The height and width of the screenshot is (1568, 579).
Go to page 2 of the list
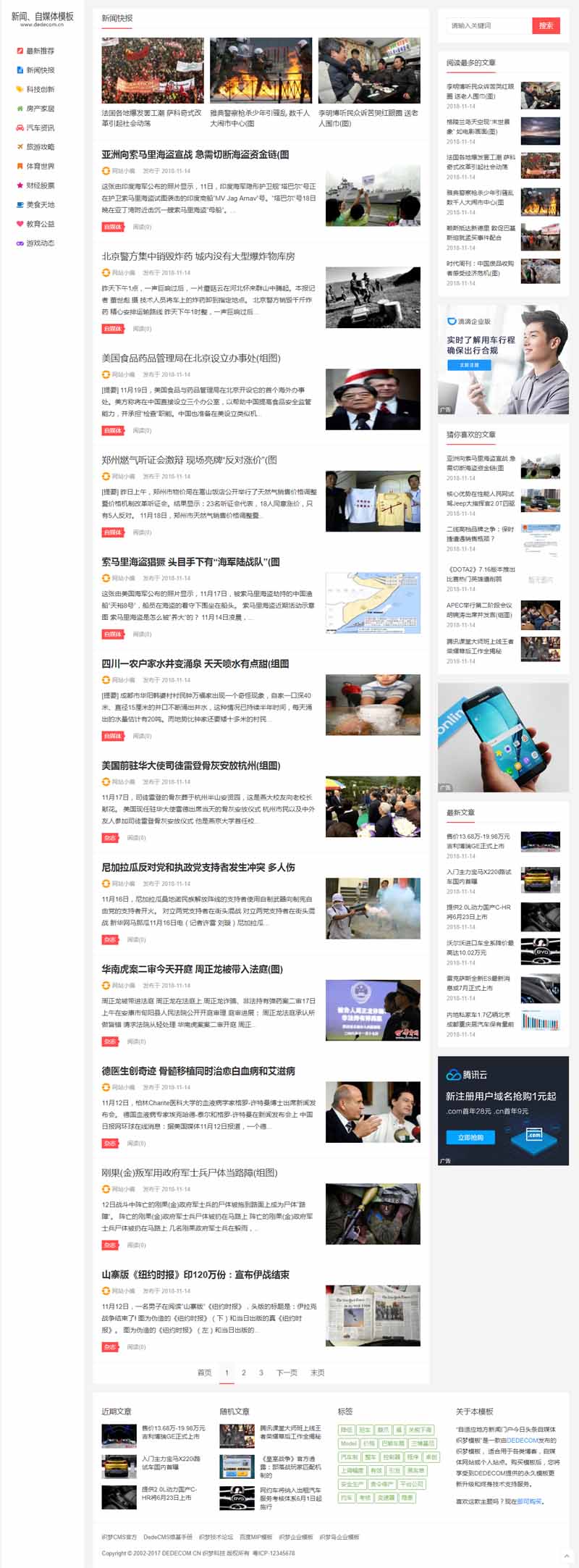coord(243,1372)
